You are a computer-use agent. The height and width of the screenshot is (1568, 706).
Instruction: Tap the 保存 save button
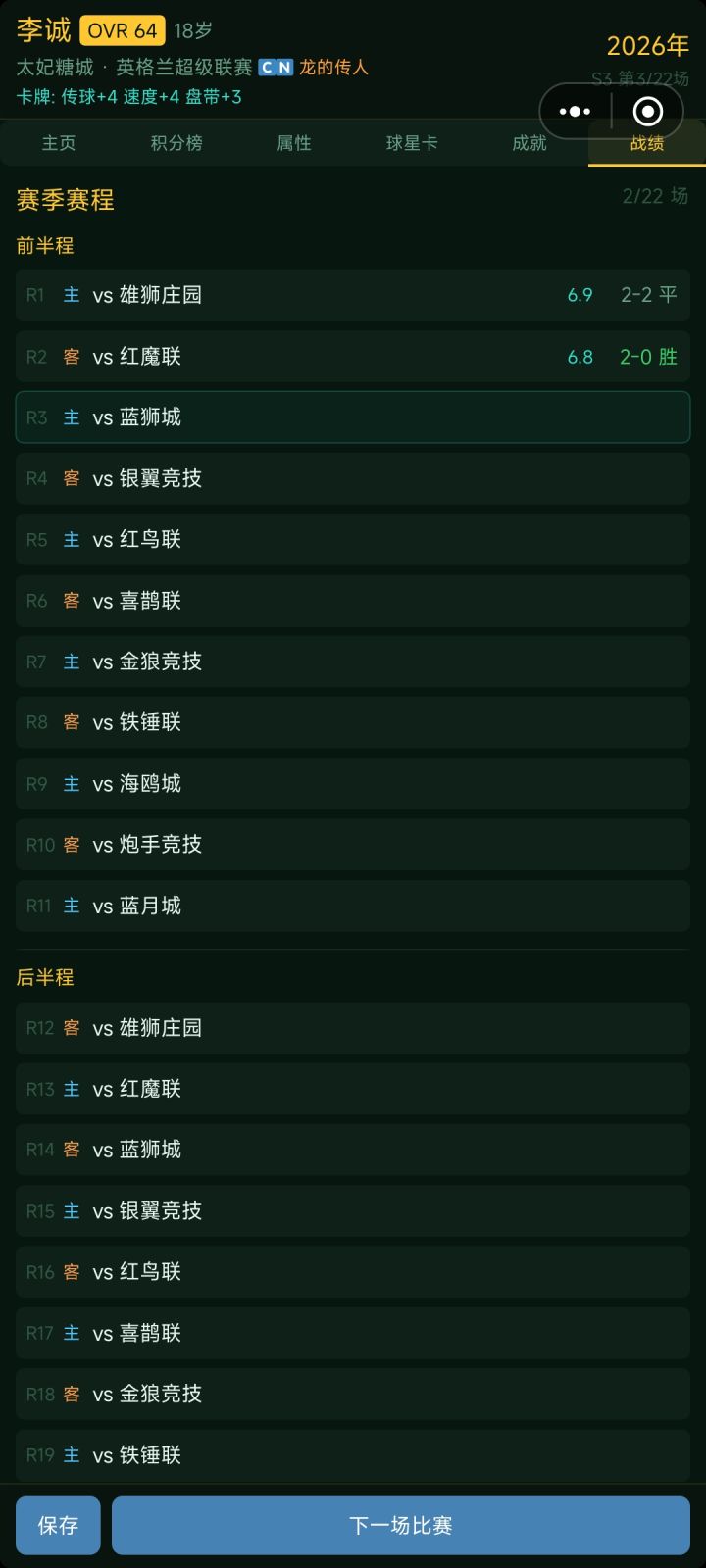(57, 1525)
